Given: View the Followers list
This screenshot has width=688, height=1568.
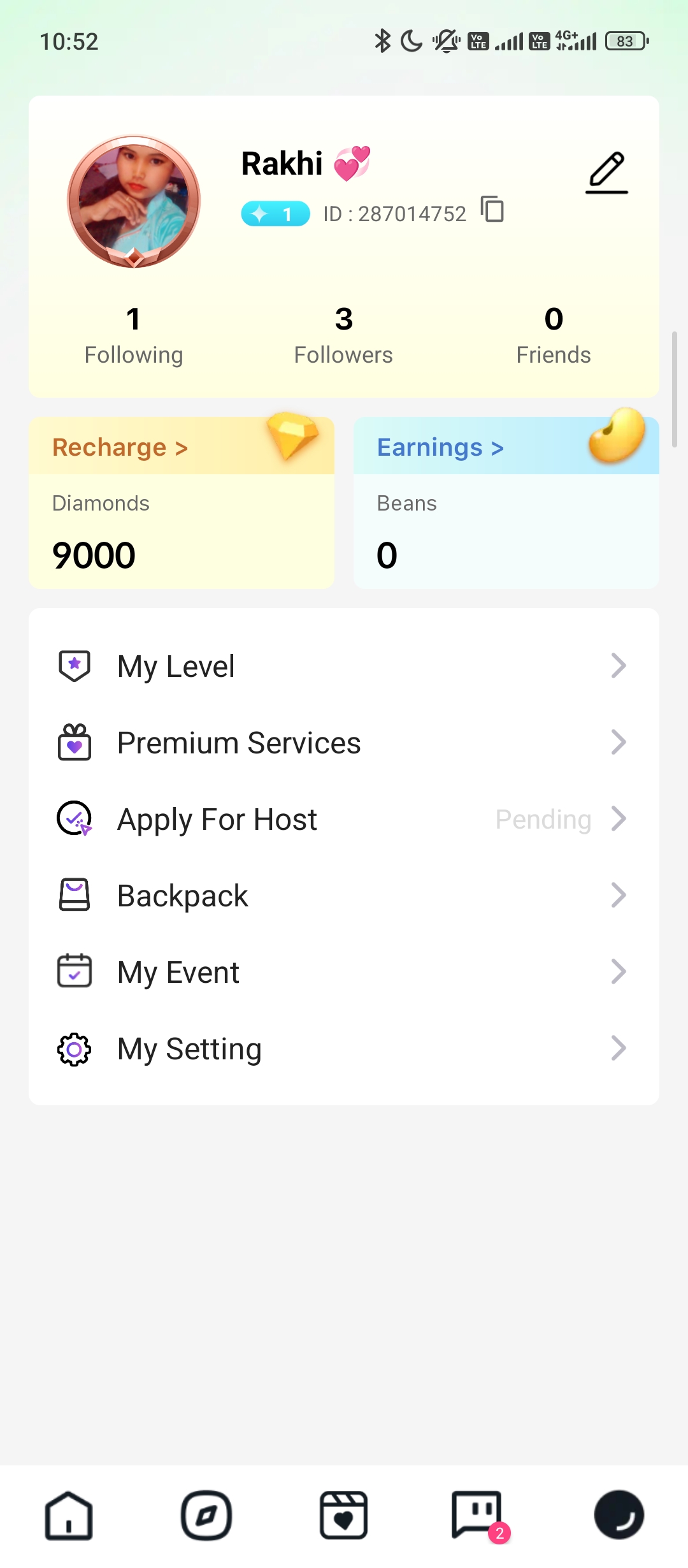Looking at the screenshot, I should coord(343,336).
